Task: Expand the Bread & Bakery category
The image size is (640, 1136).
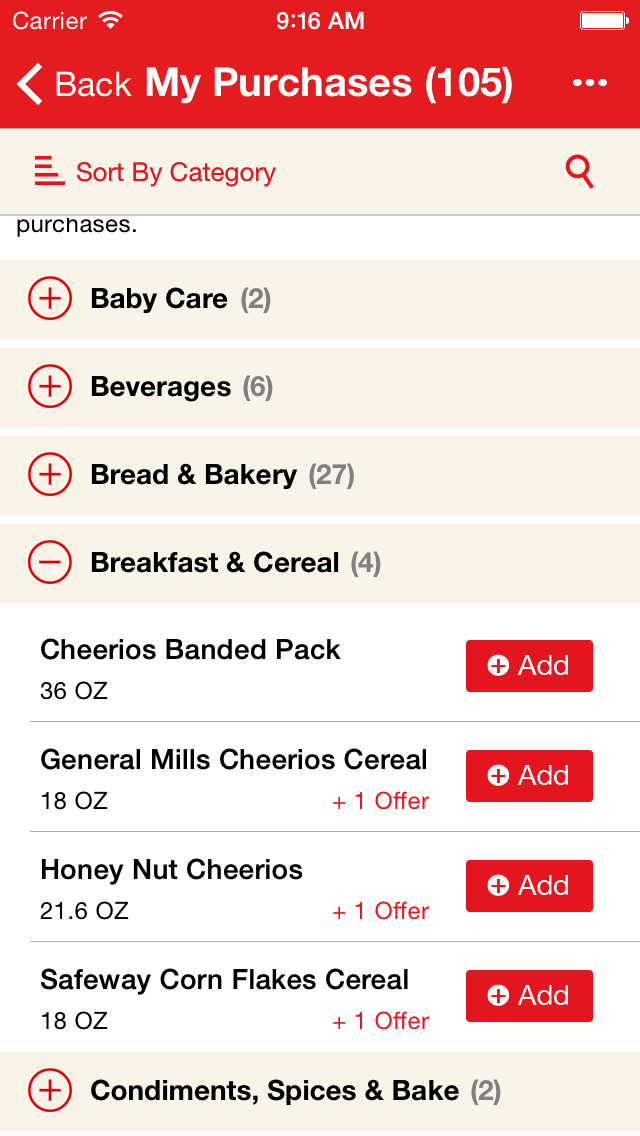Action: click(50, 475)
